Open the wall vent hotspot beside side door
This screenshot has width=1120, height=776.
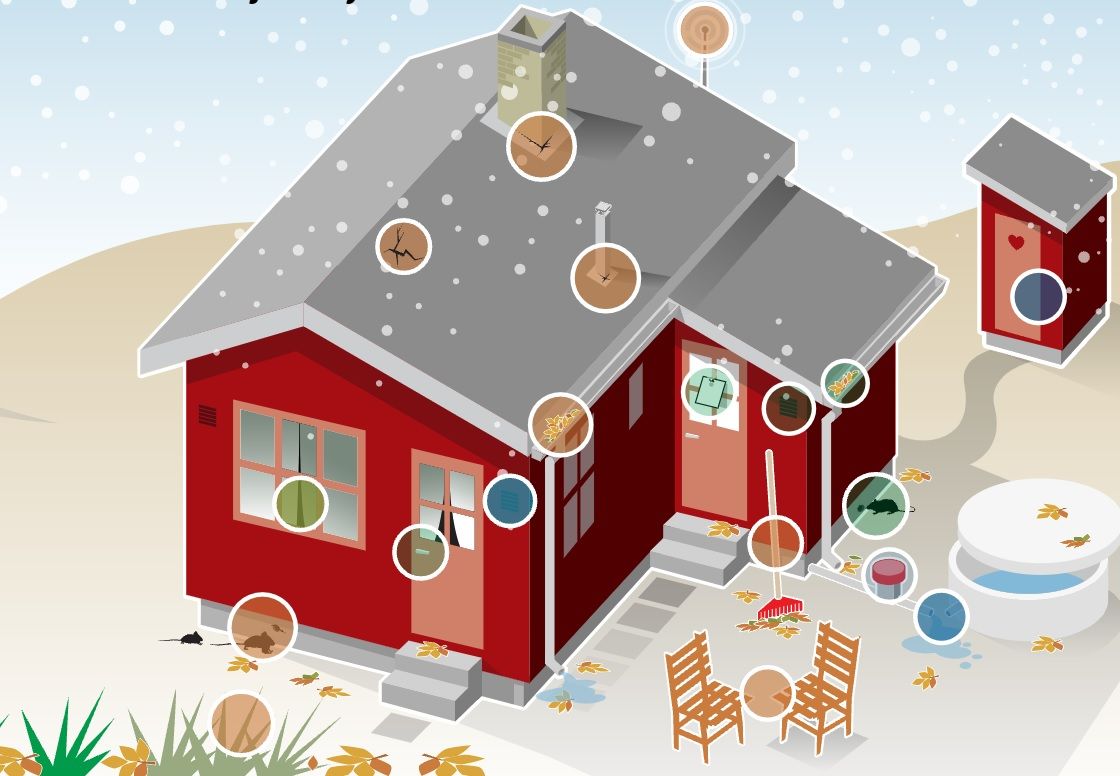click(x=788, y=408)
